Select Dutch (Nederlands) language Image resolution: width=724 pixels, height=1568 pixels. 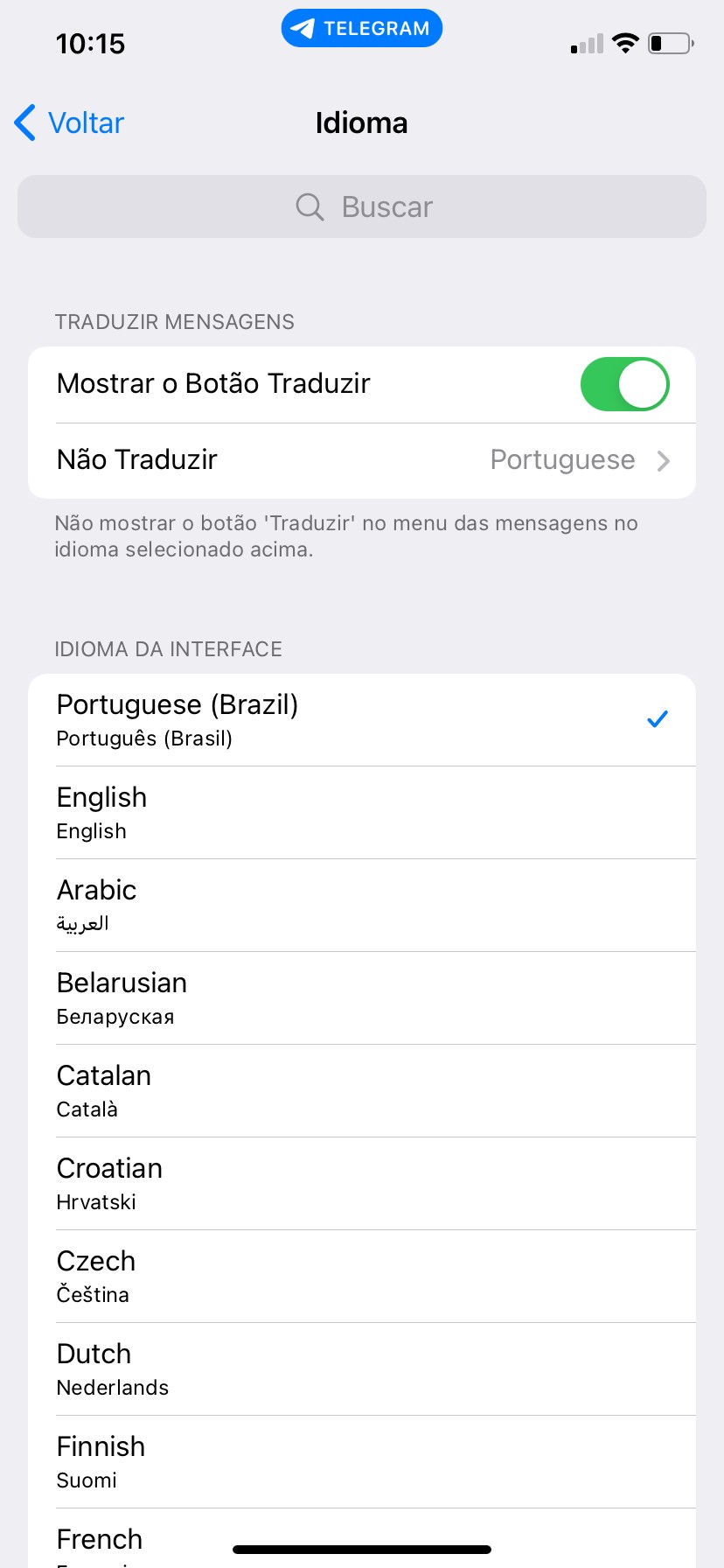point(362,1369)
